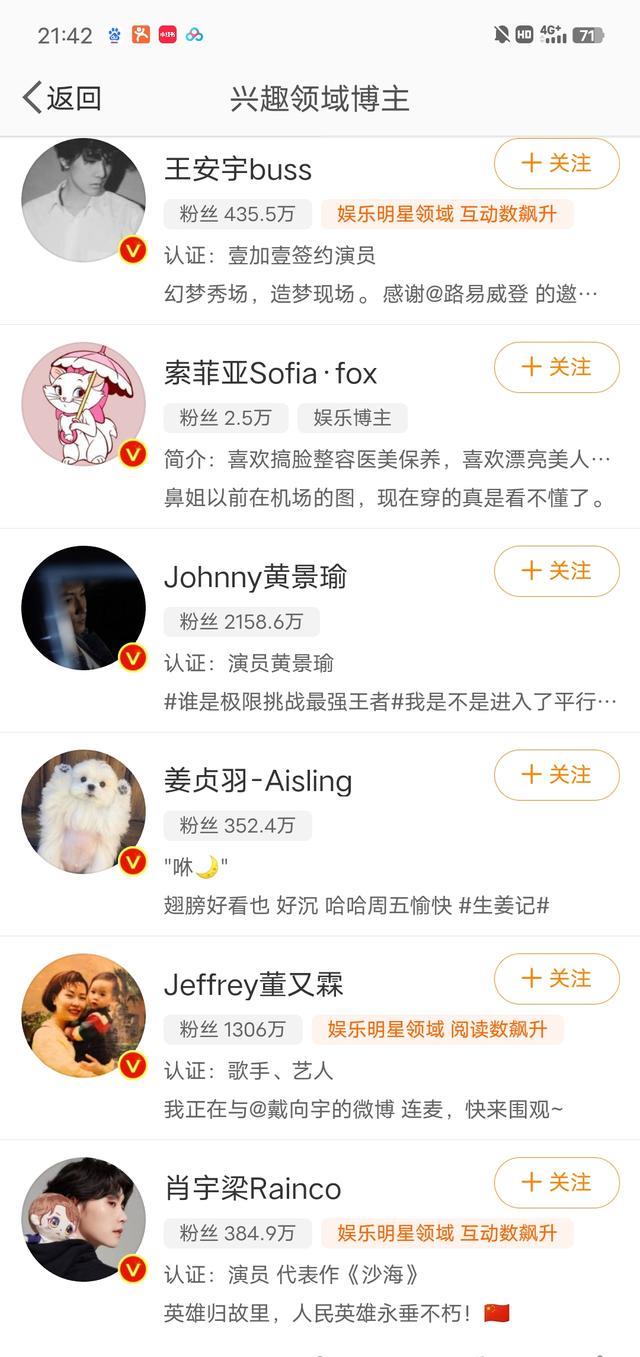This screenshot has width=640, height=1357.
Task: Tap the cartoon cat avatar of 索菲亚Sofia·fox
Action: tap(84, 404)
